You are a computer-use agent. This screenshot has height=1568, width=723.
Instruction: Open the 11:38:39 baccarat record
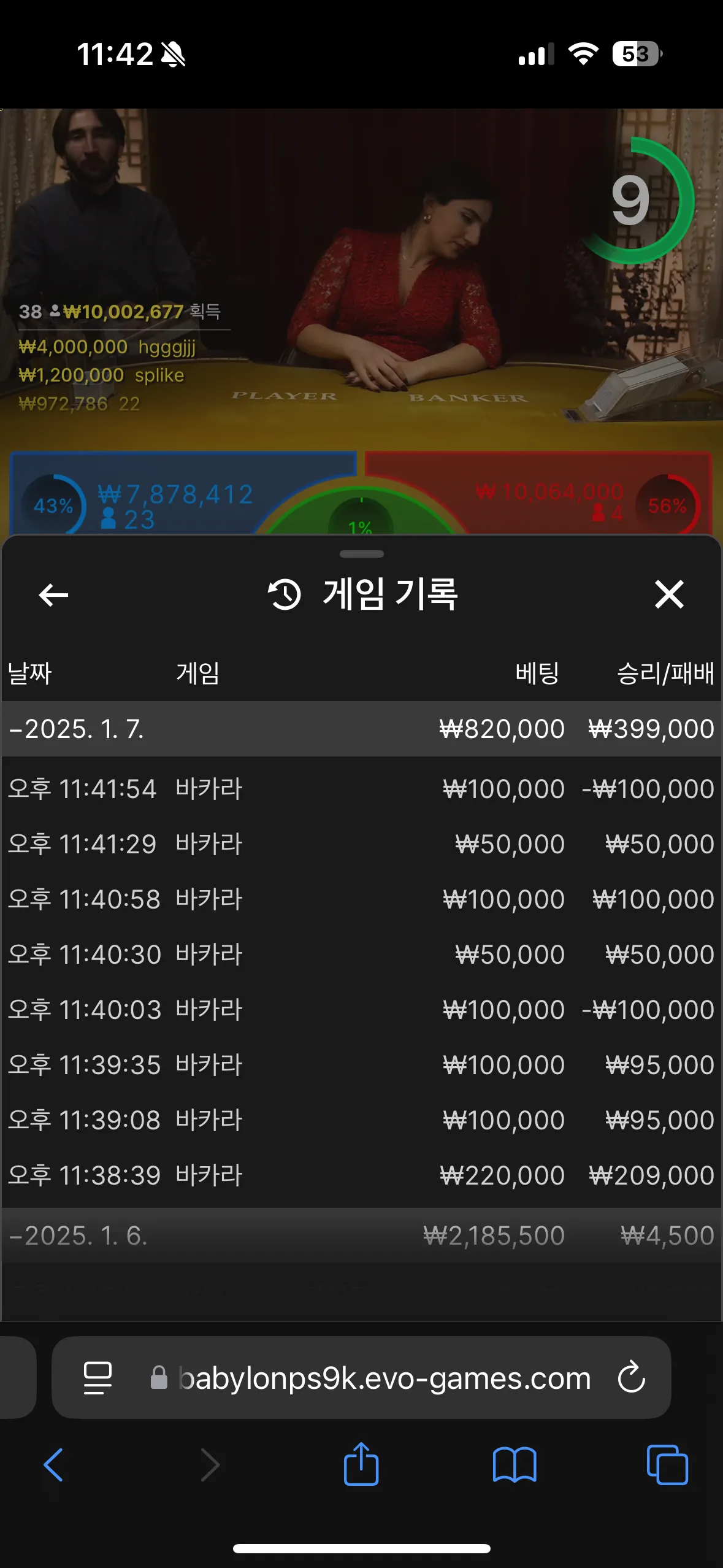[361, 1175]
